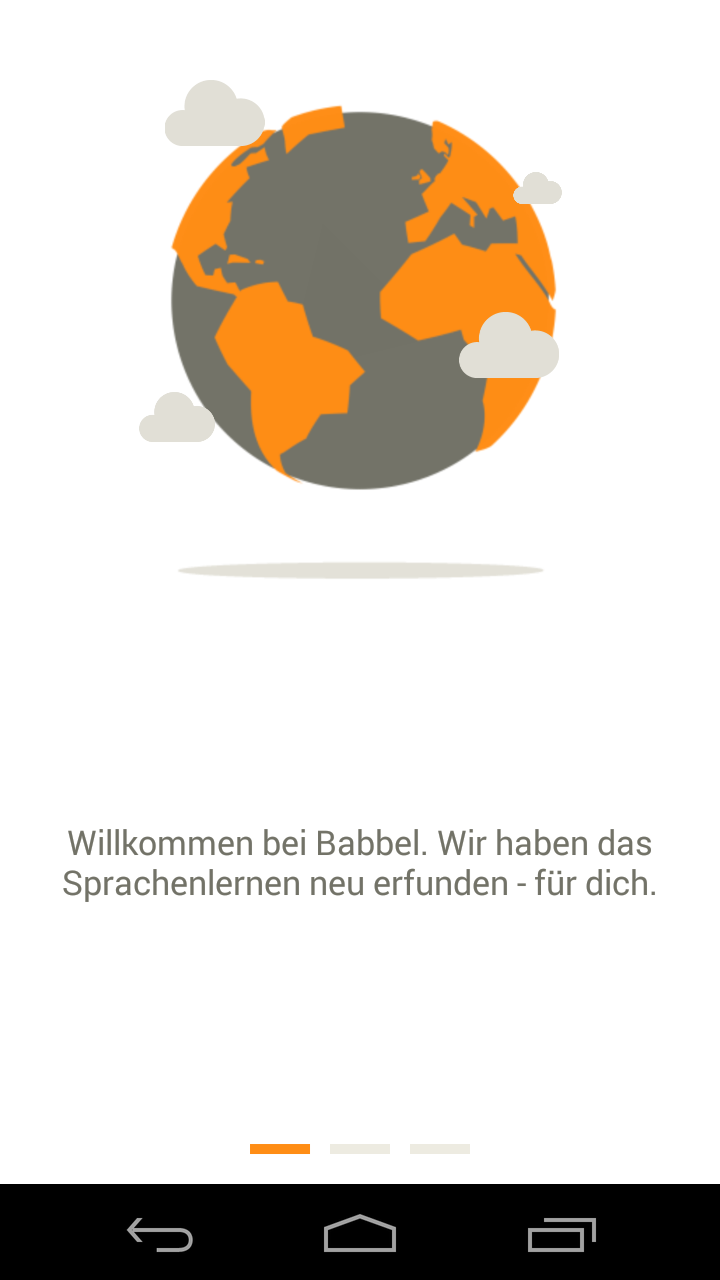The image size is (720, 1280).
Task: Select the second onboarding page indicator
Action: pyautogui.click(x=360, y=1149)
